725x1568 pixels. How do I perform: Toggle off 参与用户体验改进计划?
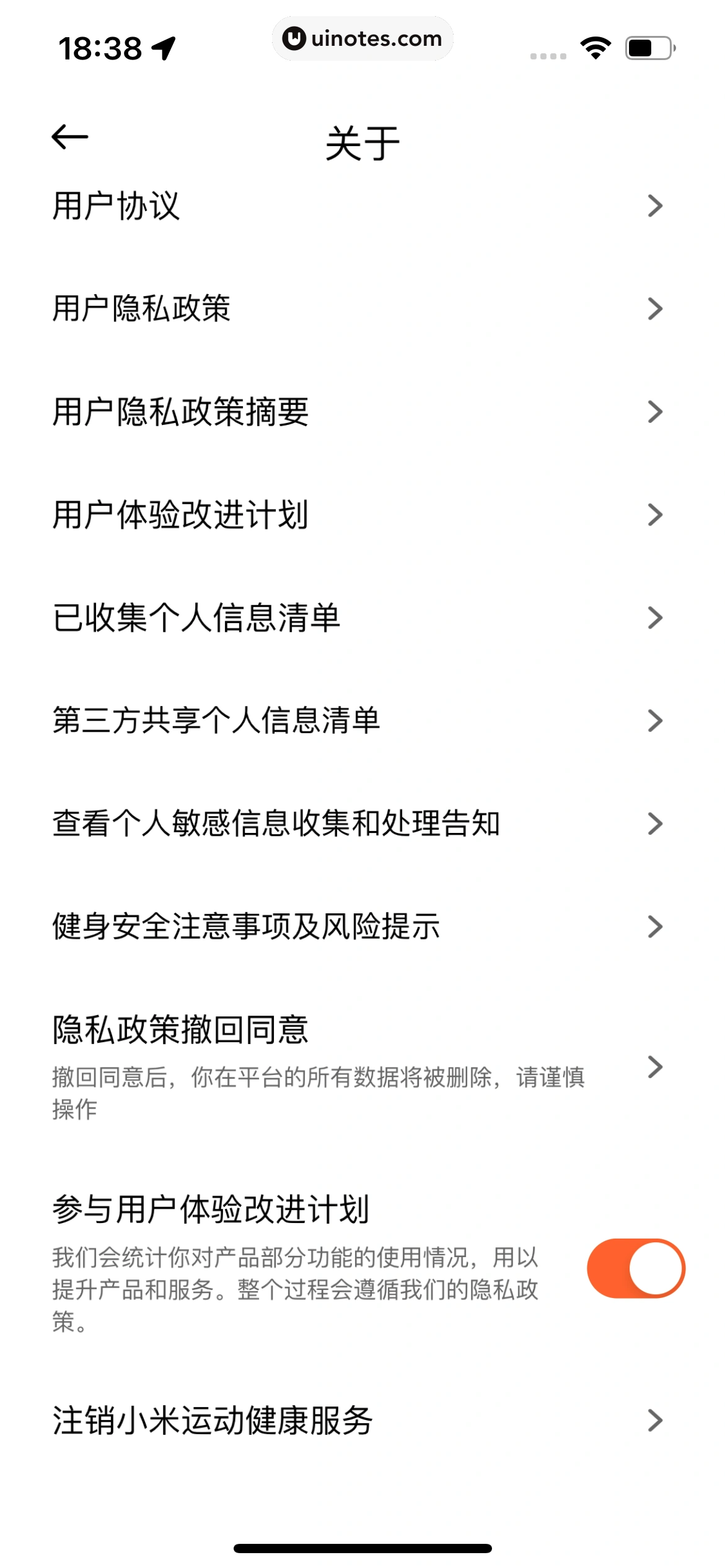click(x=636, y=1268)
